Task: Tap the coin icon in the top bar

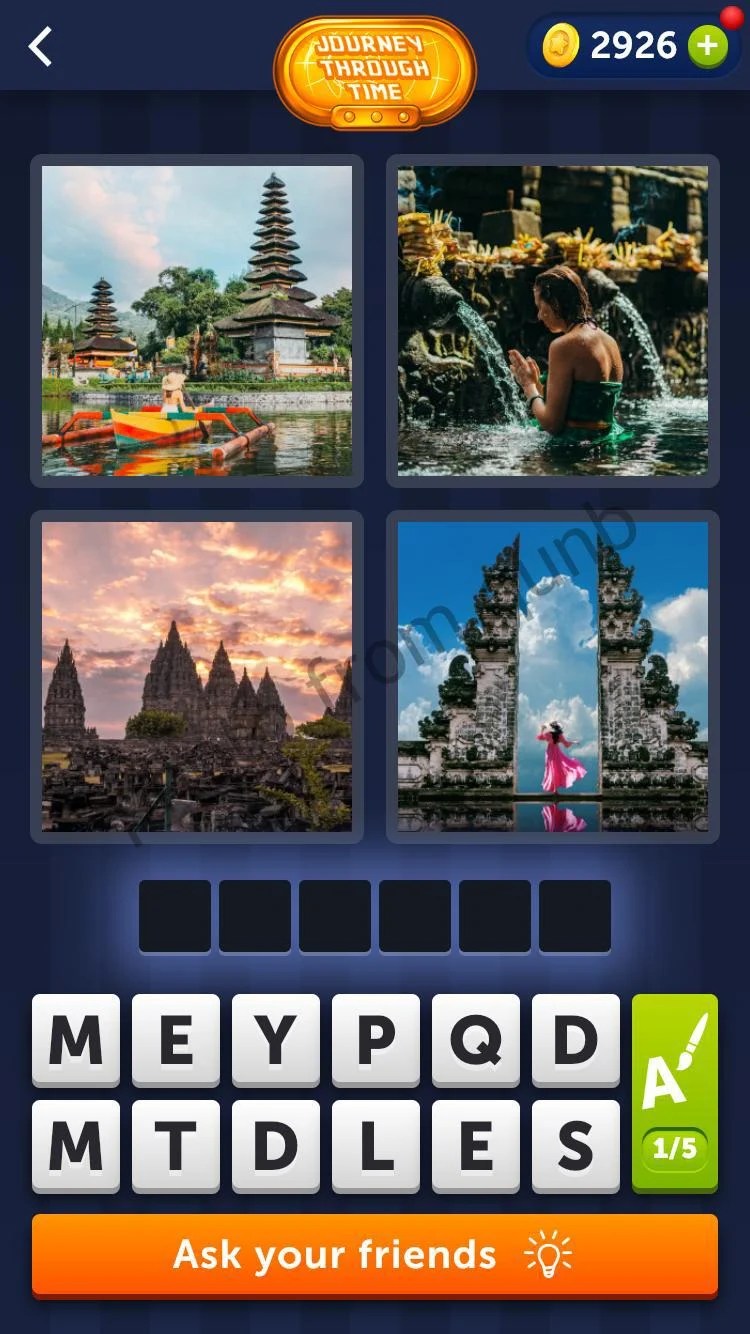Action: click(561, 43)
